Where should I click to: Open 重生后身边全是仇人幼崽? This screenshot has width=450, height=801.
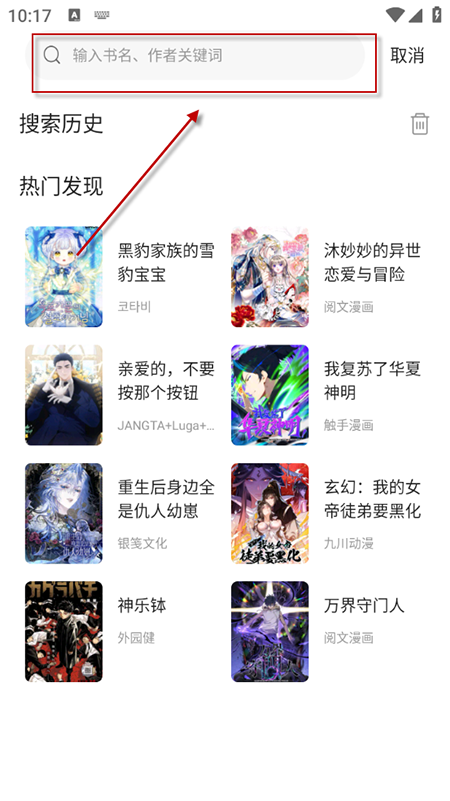(x=122, y=513)
